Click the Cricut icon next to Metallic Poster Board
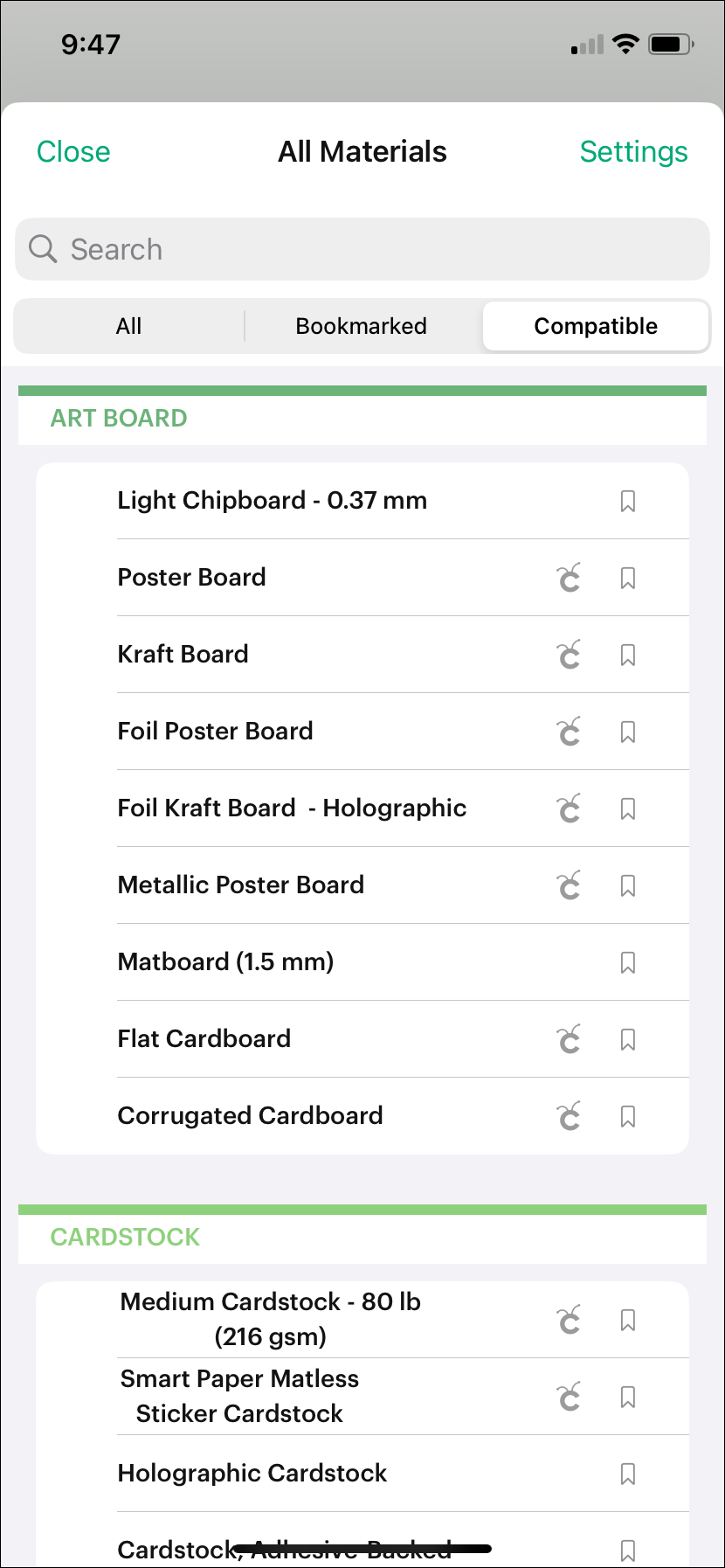 click(x=569, y=885)
